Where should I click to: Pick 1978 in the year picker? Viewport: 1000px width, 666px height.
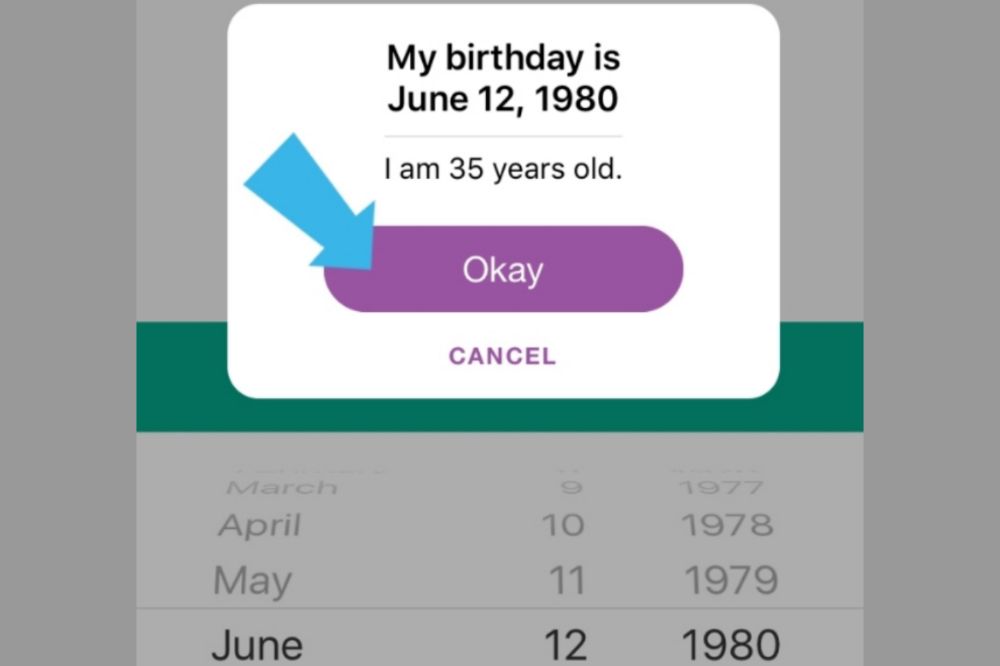727,526
